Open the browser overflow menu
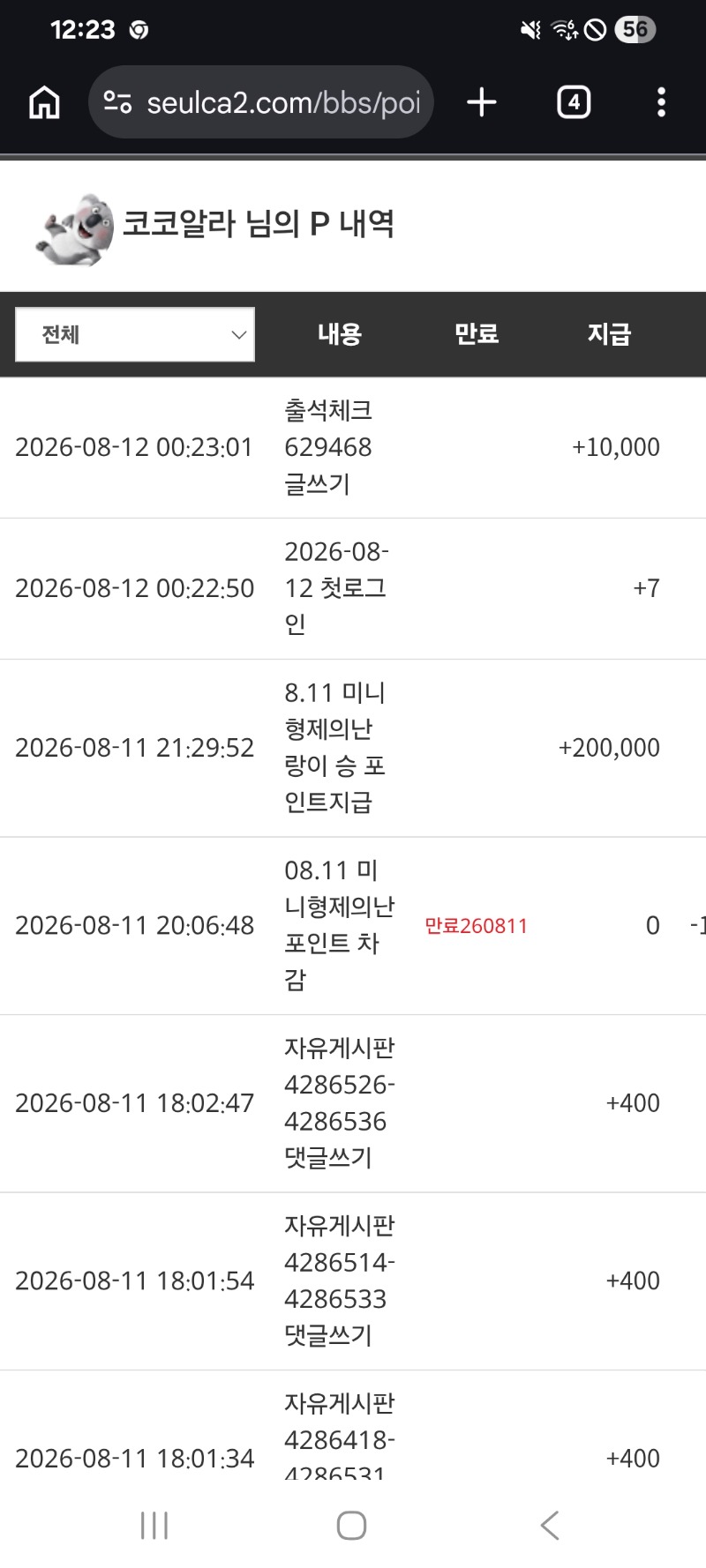 661,102
